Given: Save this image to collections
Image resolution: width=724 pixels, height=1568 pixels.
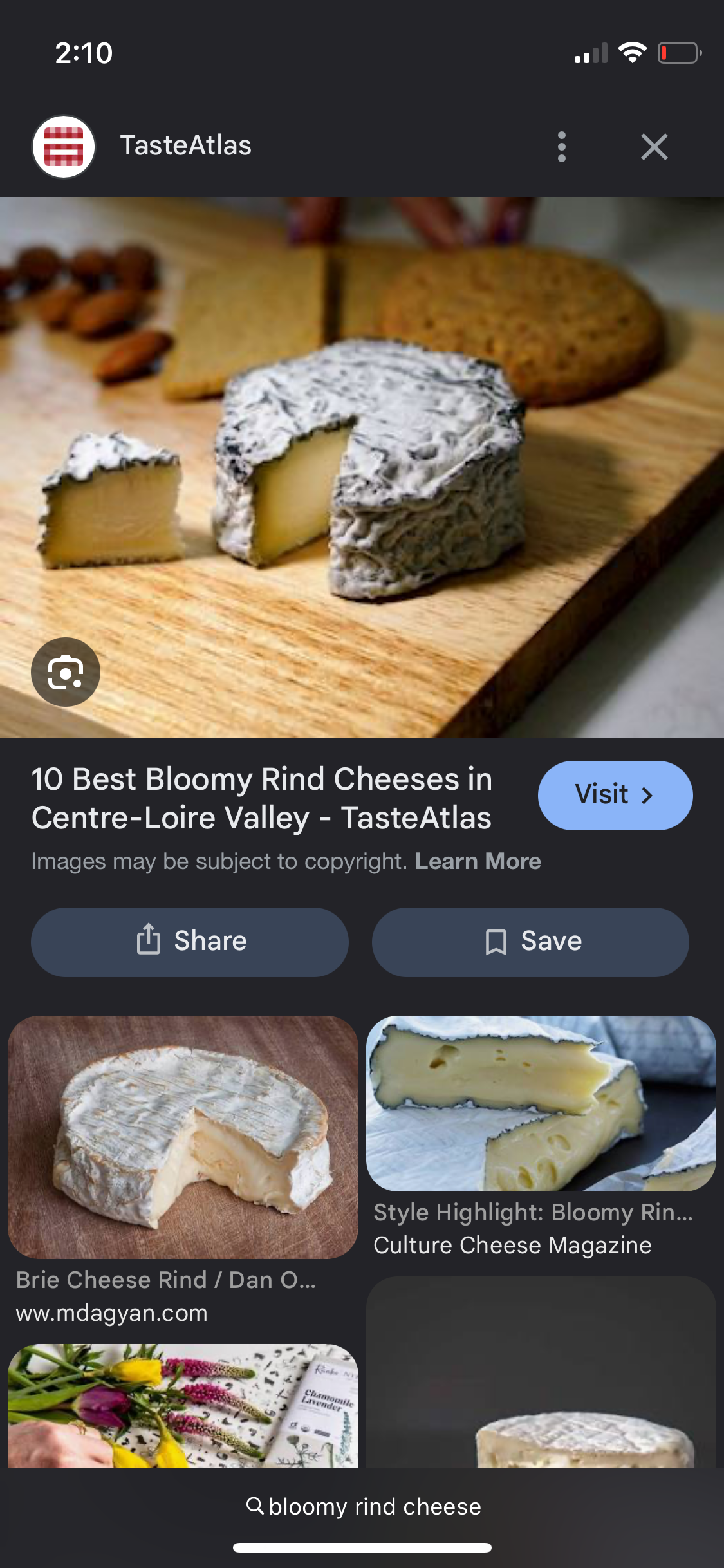Looking at the screenshot, I should coord(530,942).
